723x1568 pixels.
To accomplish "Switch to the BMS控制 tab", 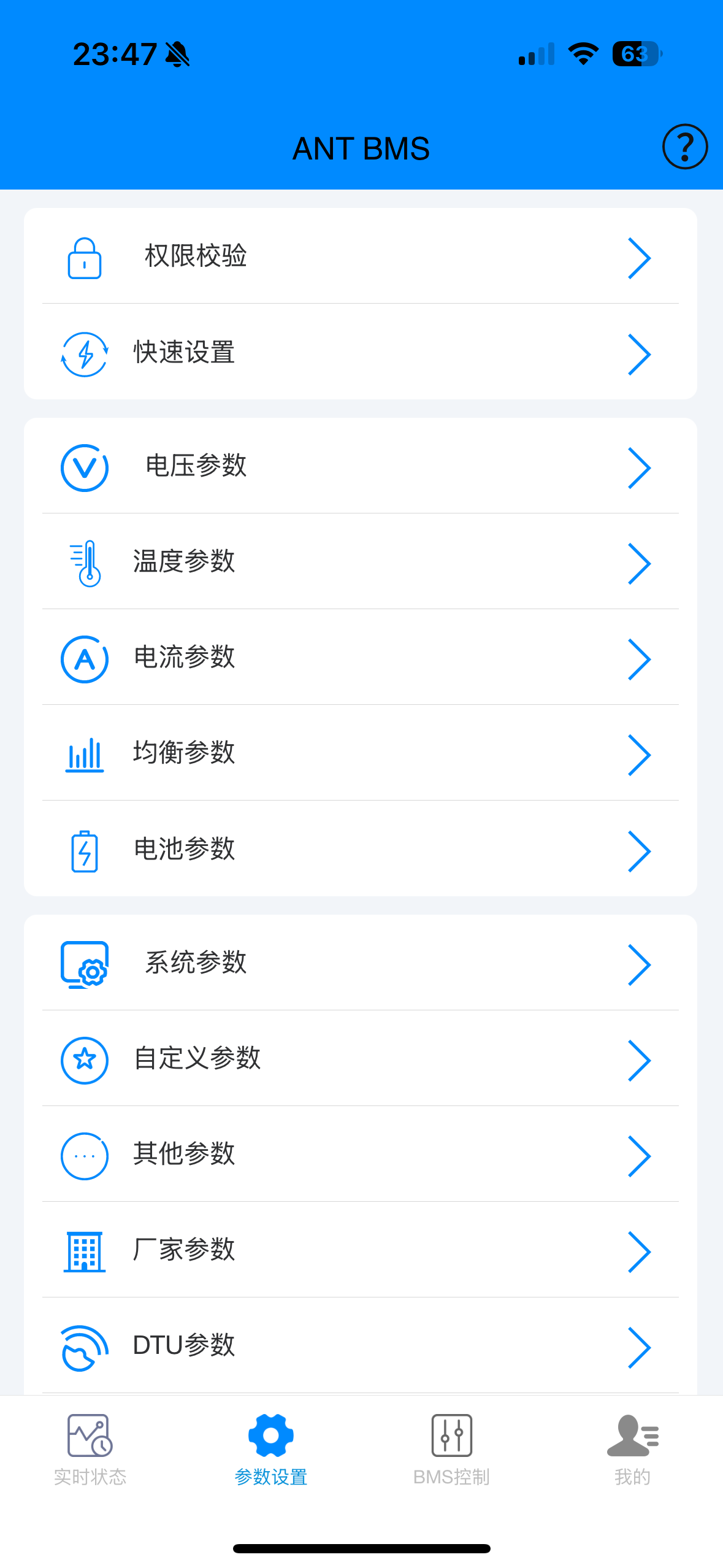I will tap(452, 1450).
